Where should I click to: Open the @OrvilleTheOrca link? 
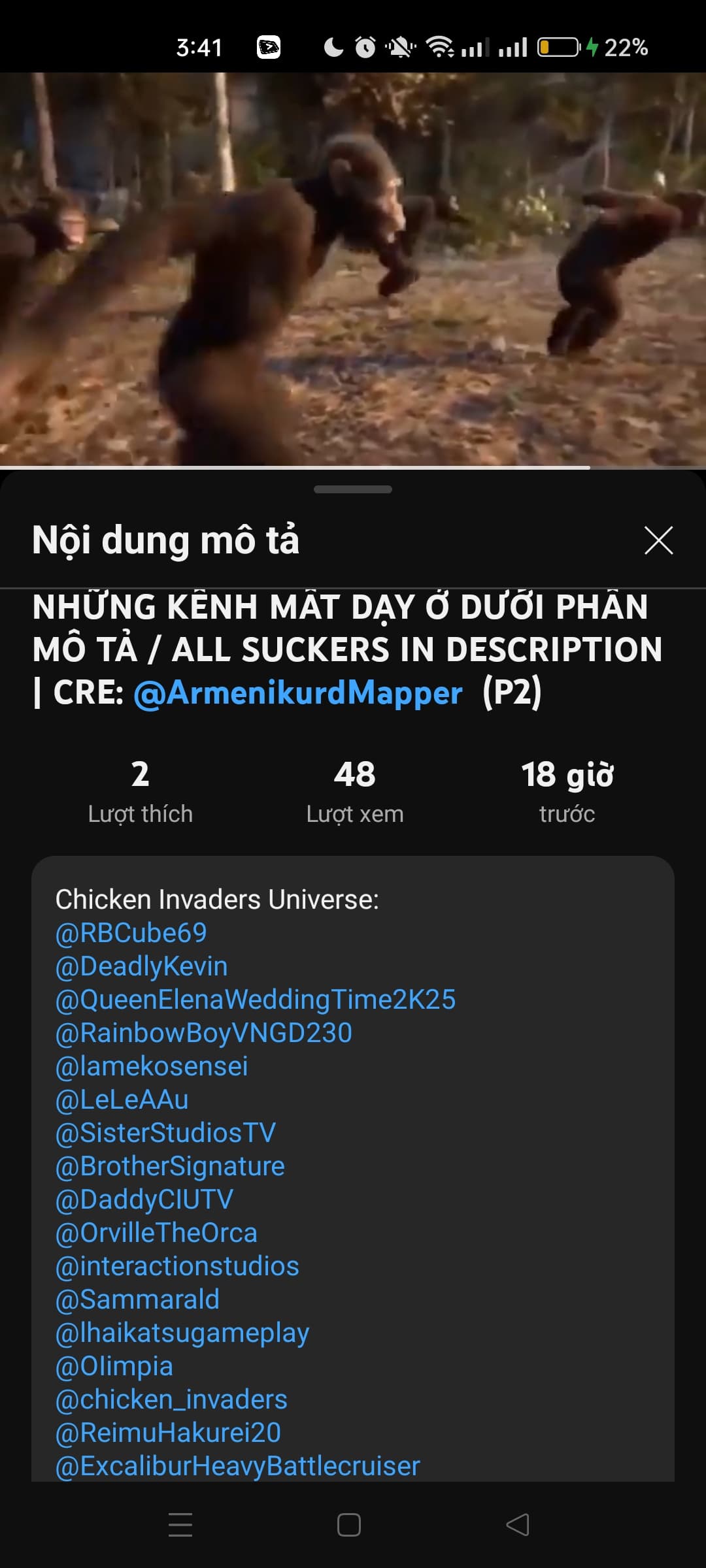coord(157,1233)
